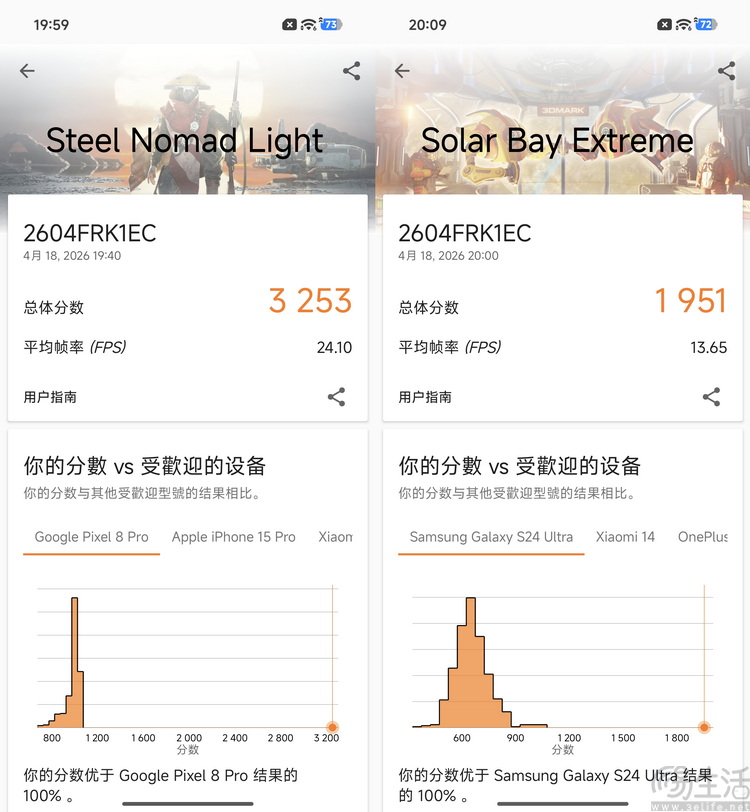Switch to the Xiaomi 14 comparison tab
This screenshot has width=750, height=812.
624,537
